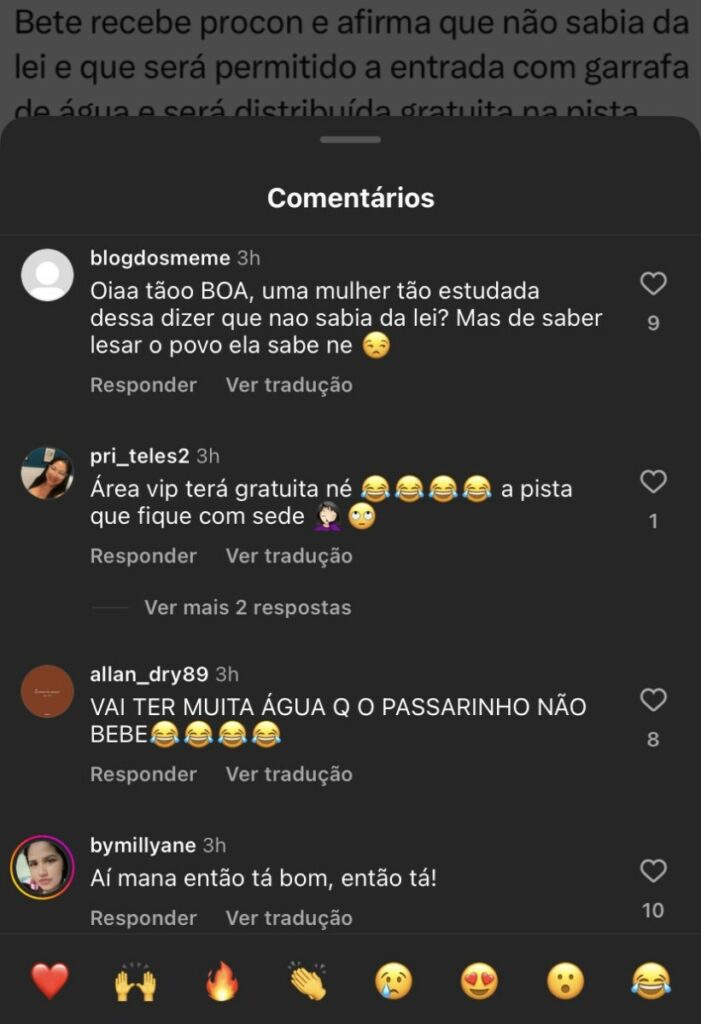Insert the heart-eyes emoji
This screenshot has width=701, height=1024.
(479, 982)
